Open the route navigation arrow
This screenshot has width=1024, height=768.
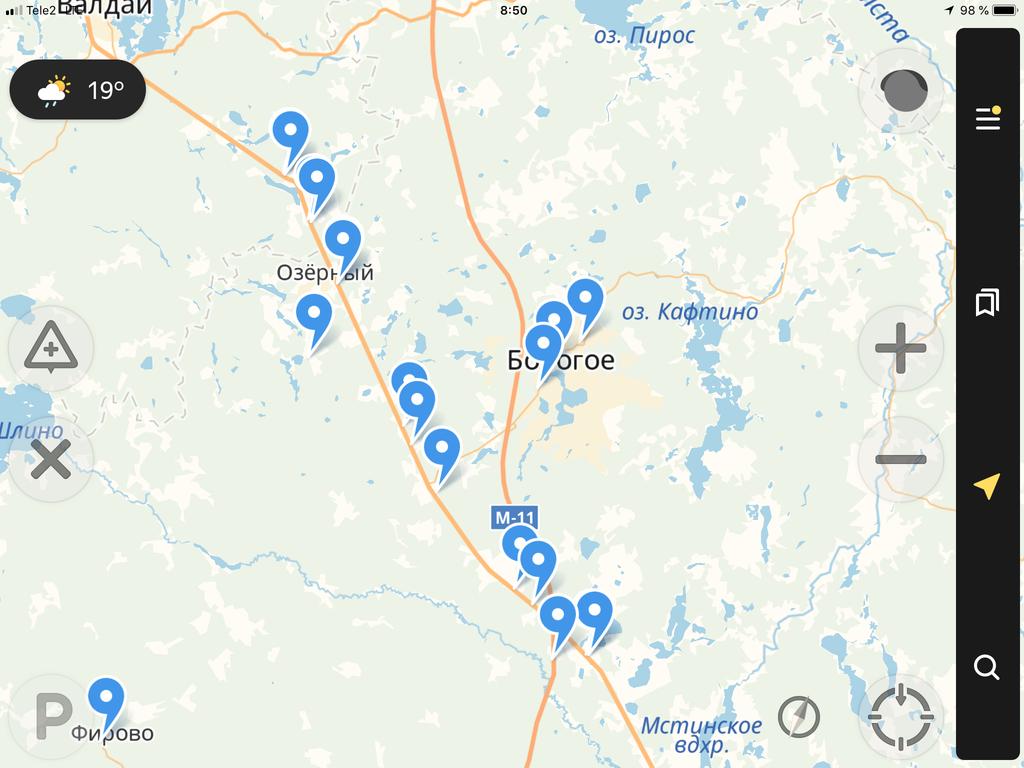pyautogui.click(x=987, y=486)
